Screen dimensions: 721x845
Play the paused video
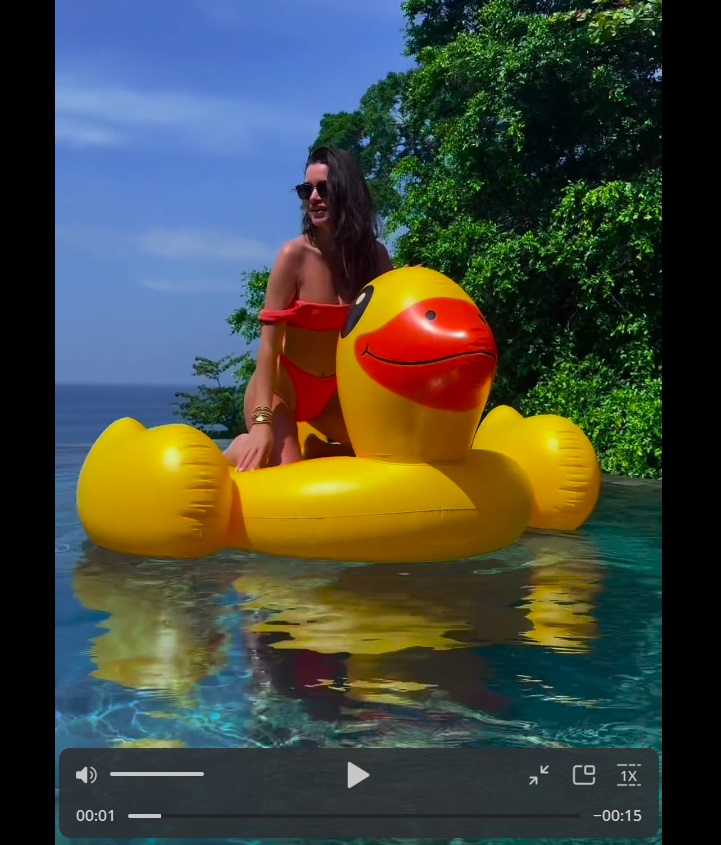(x=357, y=775)
